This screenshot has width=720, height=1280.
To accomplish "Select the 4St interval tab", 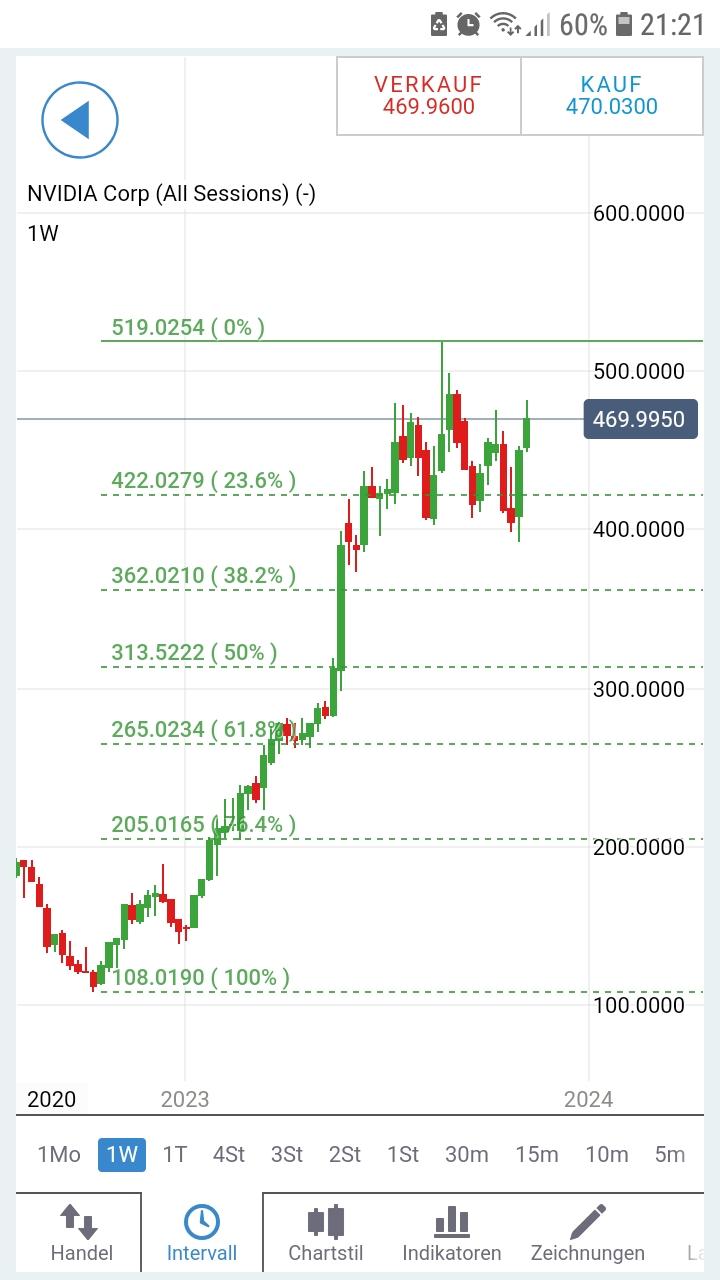I will click(x=228, y=1154).
